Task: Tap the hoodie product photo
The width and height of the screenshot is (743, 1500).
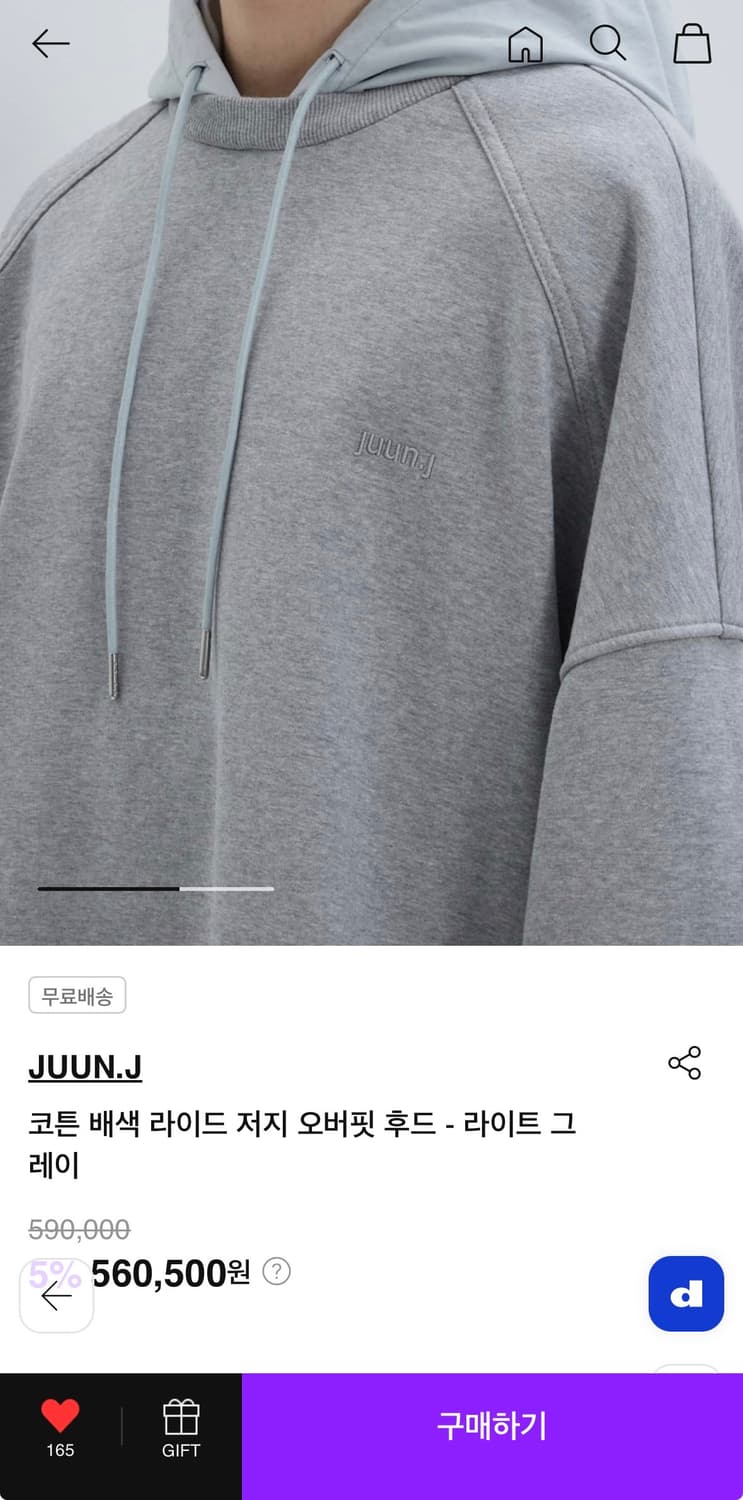Action: 371,470
